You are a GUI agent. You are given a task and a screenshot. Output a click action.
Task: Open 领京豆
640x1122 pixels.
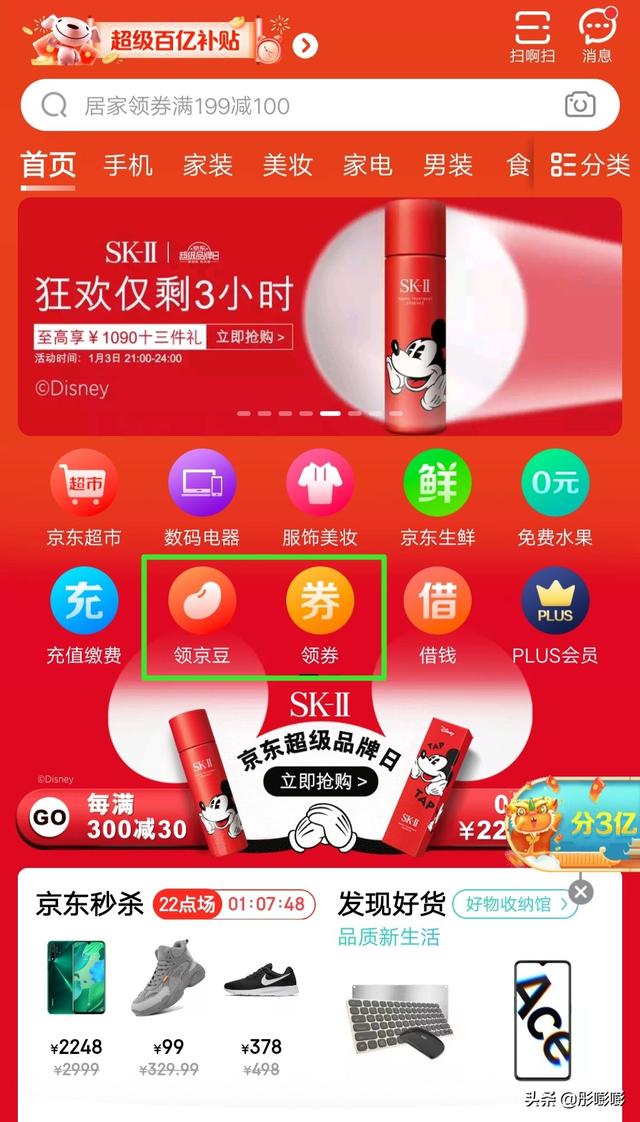click(202, 617)
